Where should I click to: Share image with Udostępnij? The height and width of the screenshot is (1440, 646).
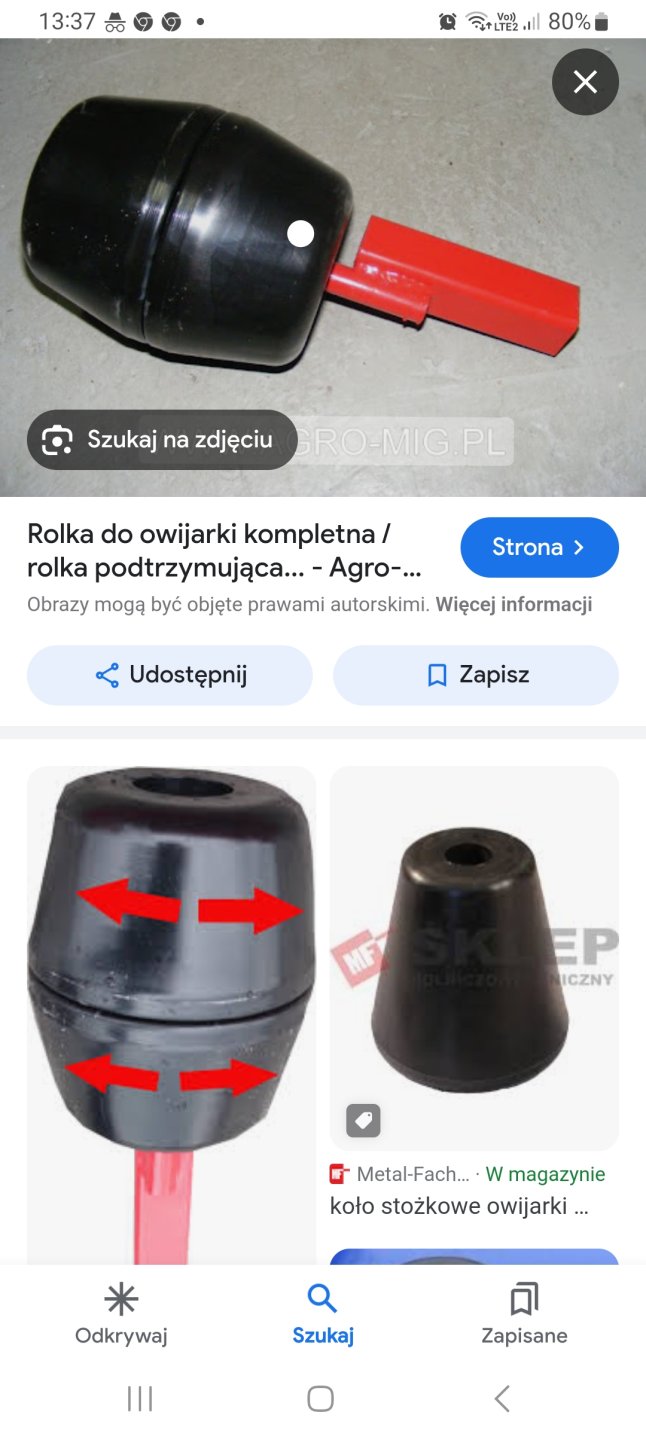pyautogui.click(x=170, y=675)
